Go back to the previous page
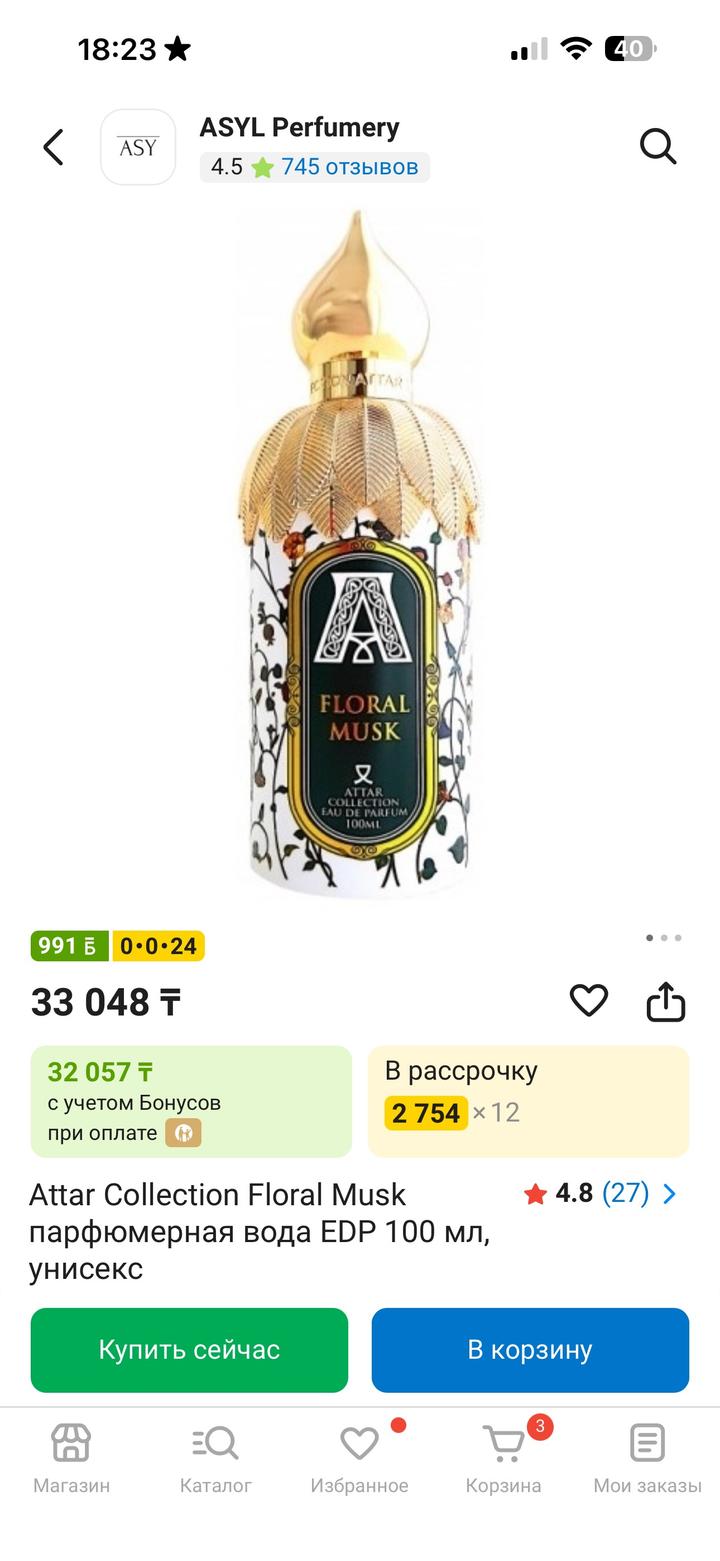720x1561 pixels. (x=53, y=147)
